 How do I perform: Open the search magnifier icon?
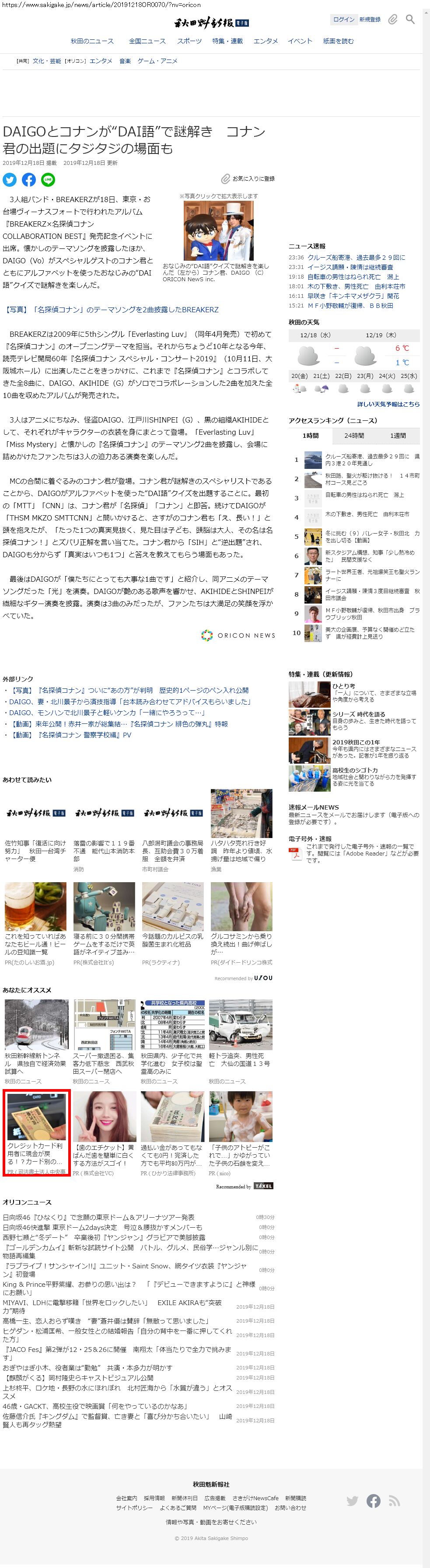410,20
